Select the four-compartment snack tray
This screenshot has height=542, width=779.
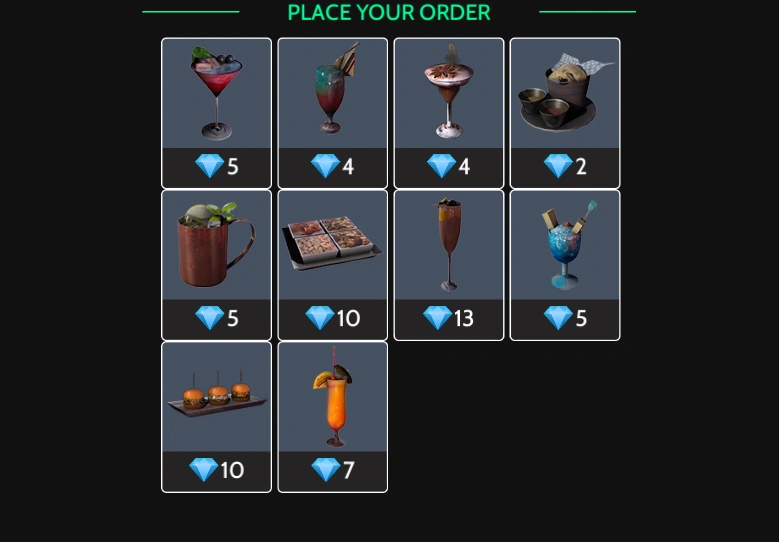tap(332, 265)
